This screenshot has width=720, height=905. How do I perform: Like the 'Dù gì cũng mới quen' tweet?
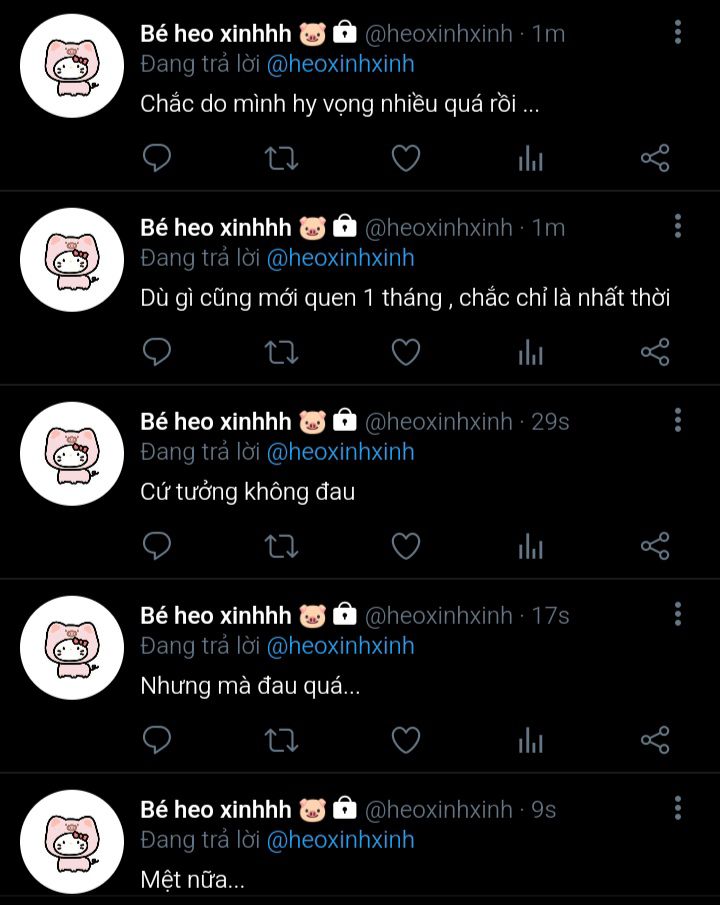click(x=405, y=352)
